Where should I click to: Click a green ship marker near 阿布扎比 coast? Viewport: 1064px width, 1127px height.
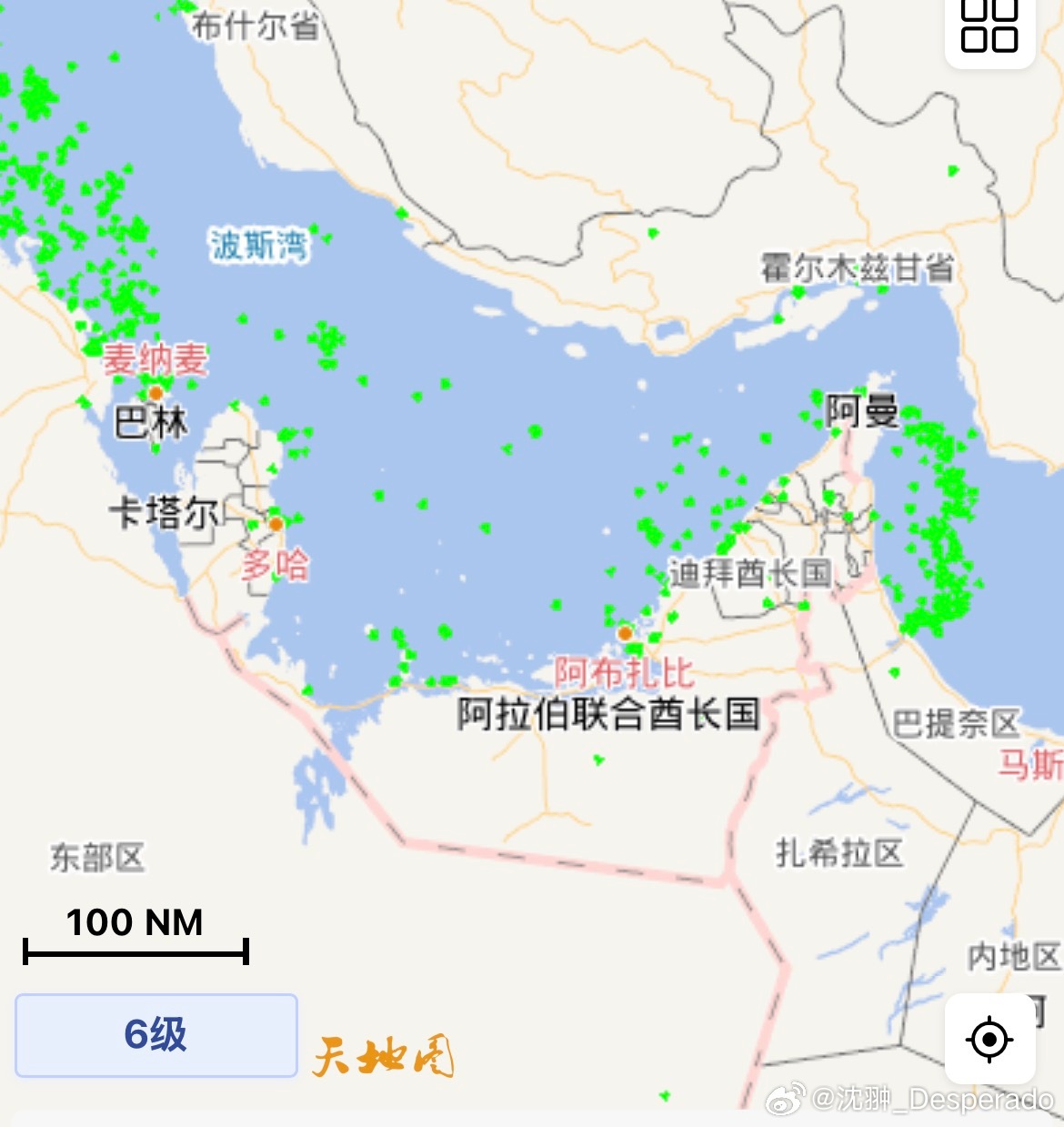click(x=637, y=646)
